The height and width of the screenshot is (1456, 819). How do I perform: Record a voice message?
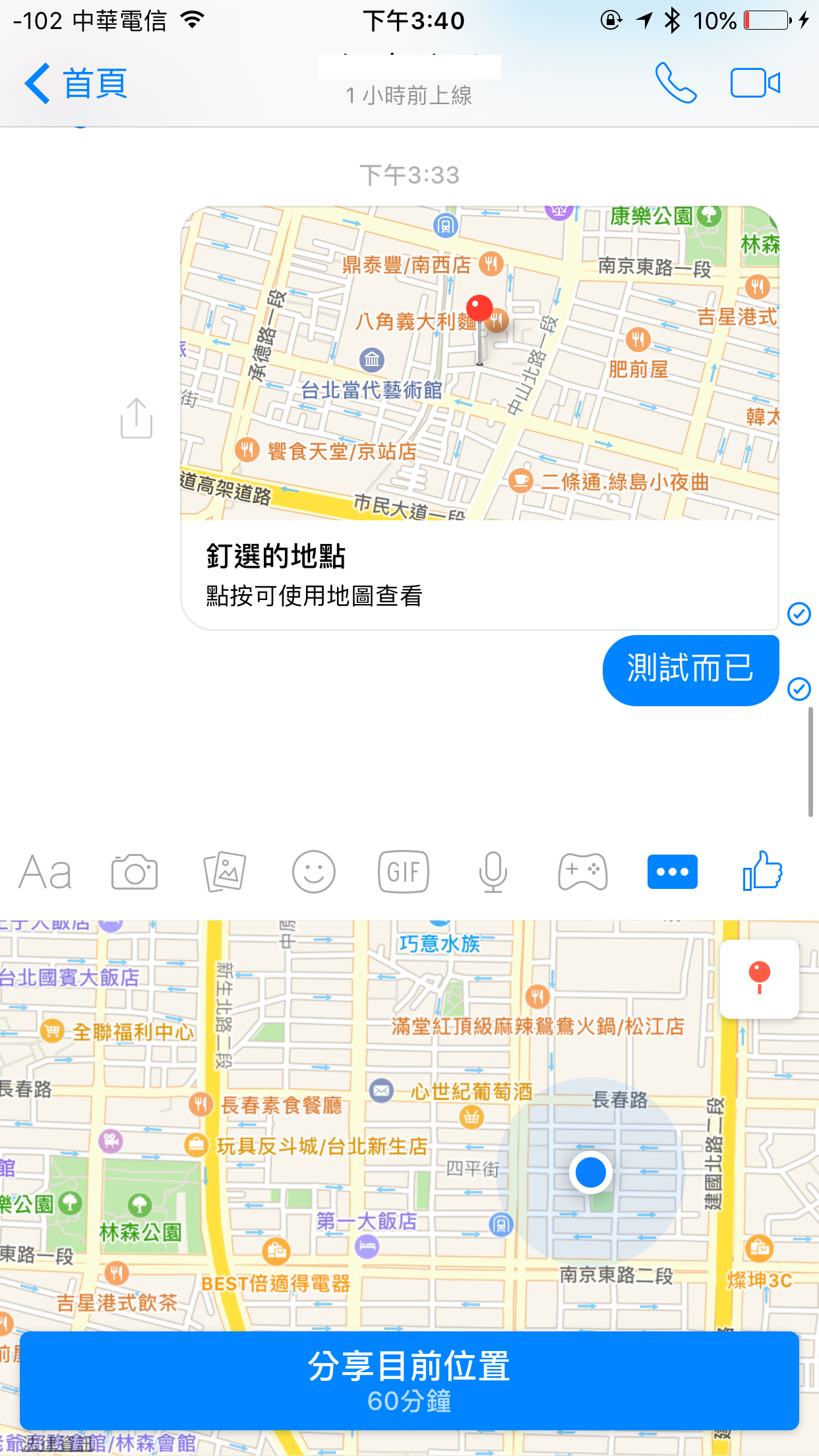click(493, 872)
